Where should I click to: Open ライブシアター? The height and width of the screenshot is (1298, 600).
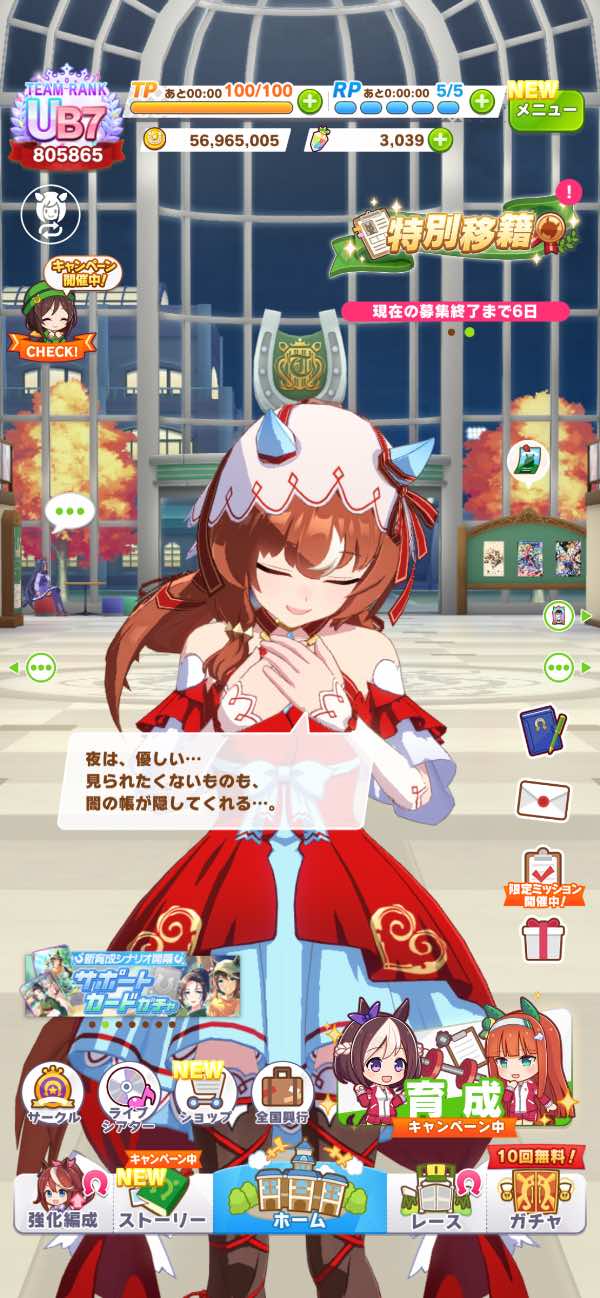click(x=130, y=1095)
